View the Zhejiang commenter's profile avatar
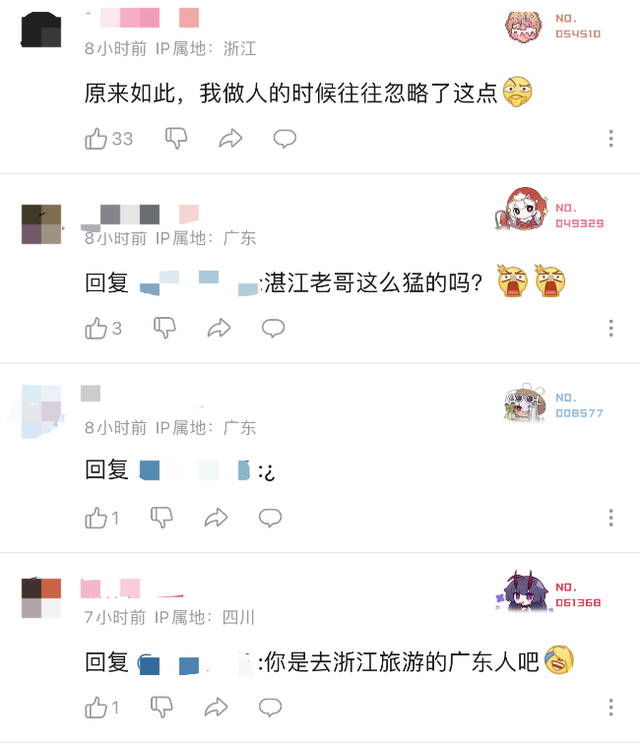 click(41, 28)
